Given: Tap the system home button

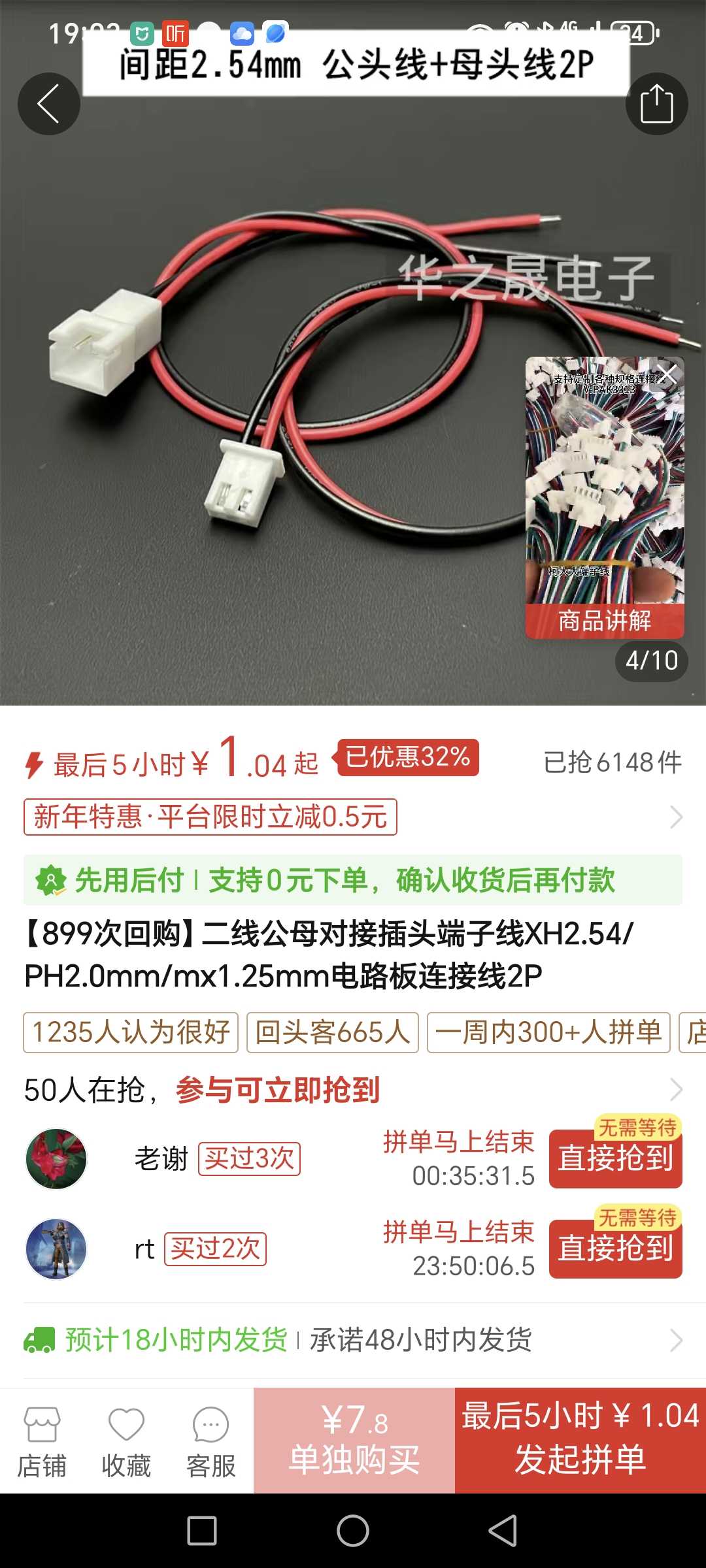Looking at the screenshot, I should [353, 1531].
